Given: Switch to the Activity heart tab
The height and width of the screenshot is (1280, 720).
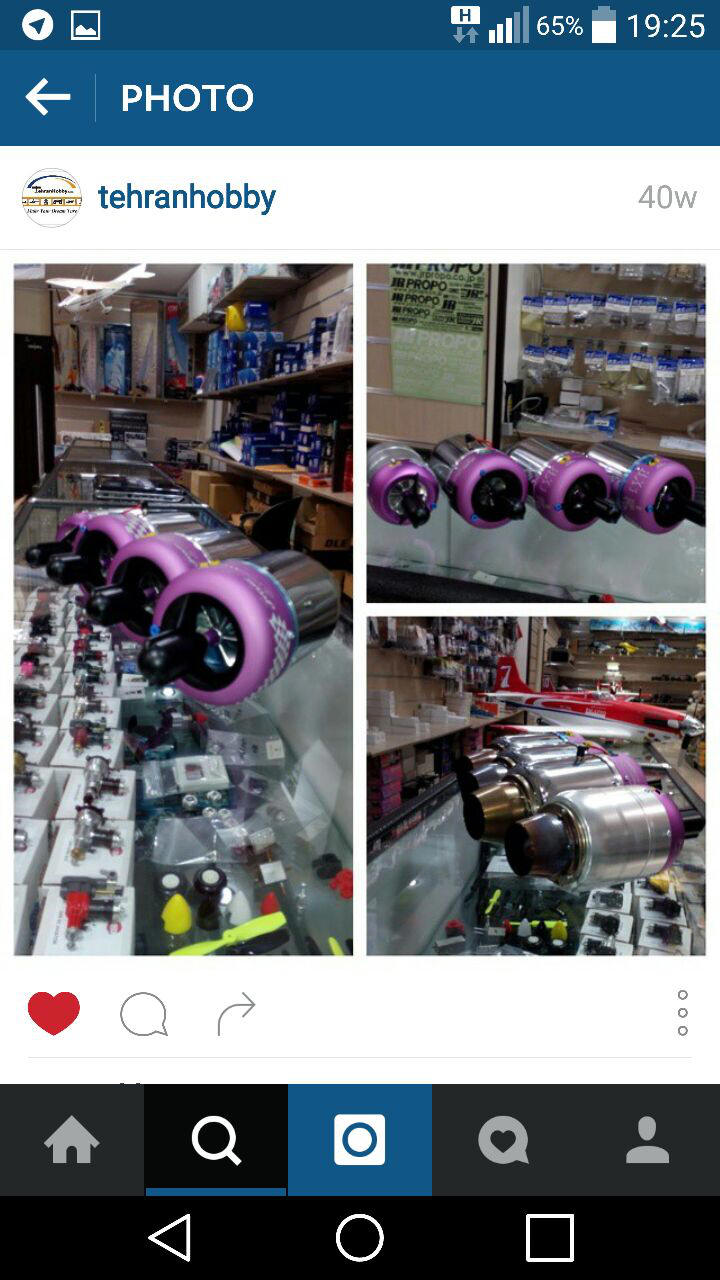Looking at the screenshot, I should click(x=503, y=1140).
